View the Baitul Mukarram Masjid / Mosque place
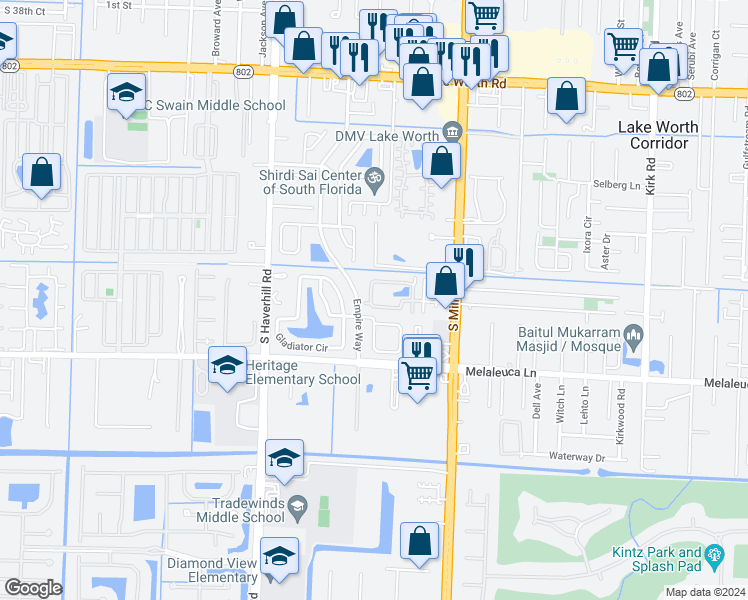Screen dimensions: 748x600 tap(632, 333)
